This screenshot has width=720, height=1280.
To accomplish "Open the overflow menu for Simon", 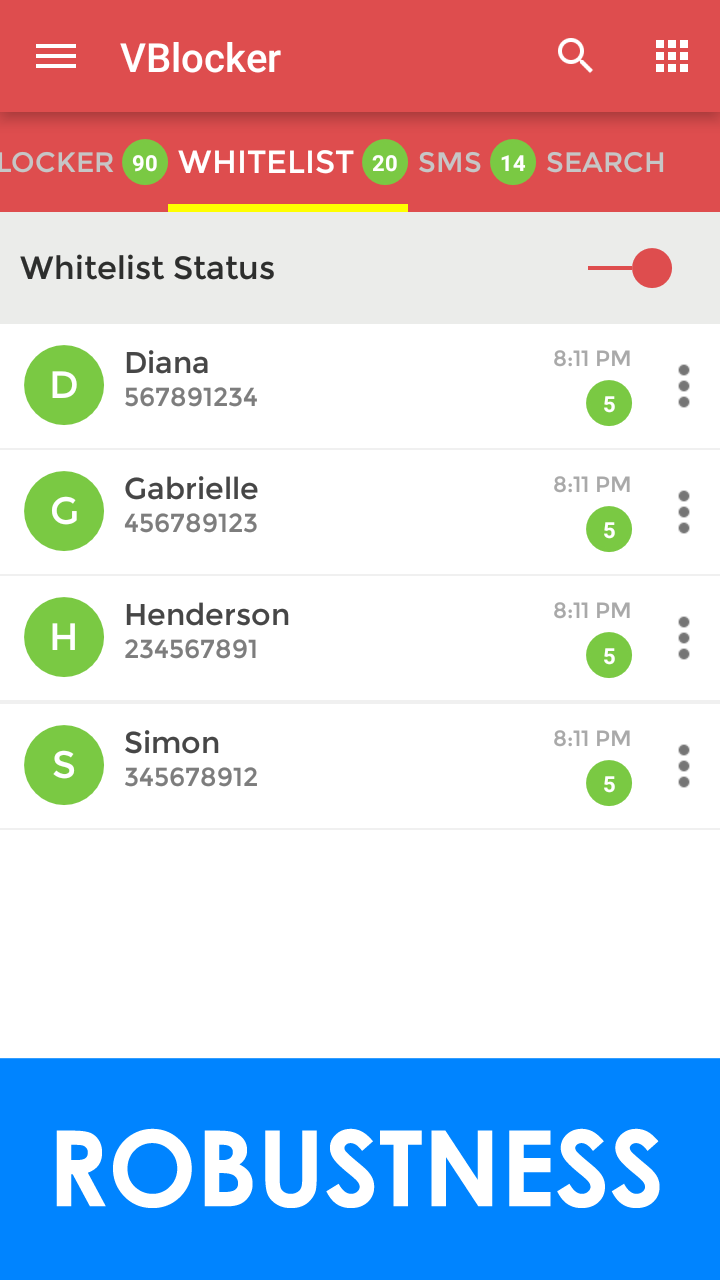I will 684,766.
